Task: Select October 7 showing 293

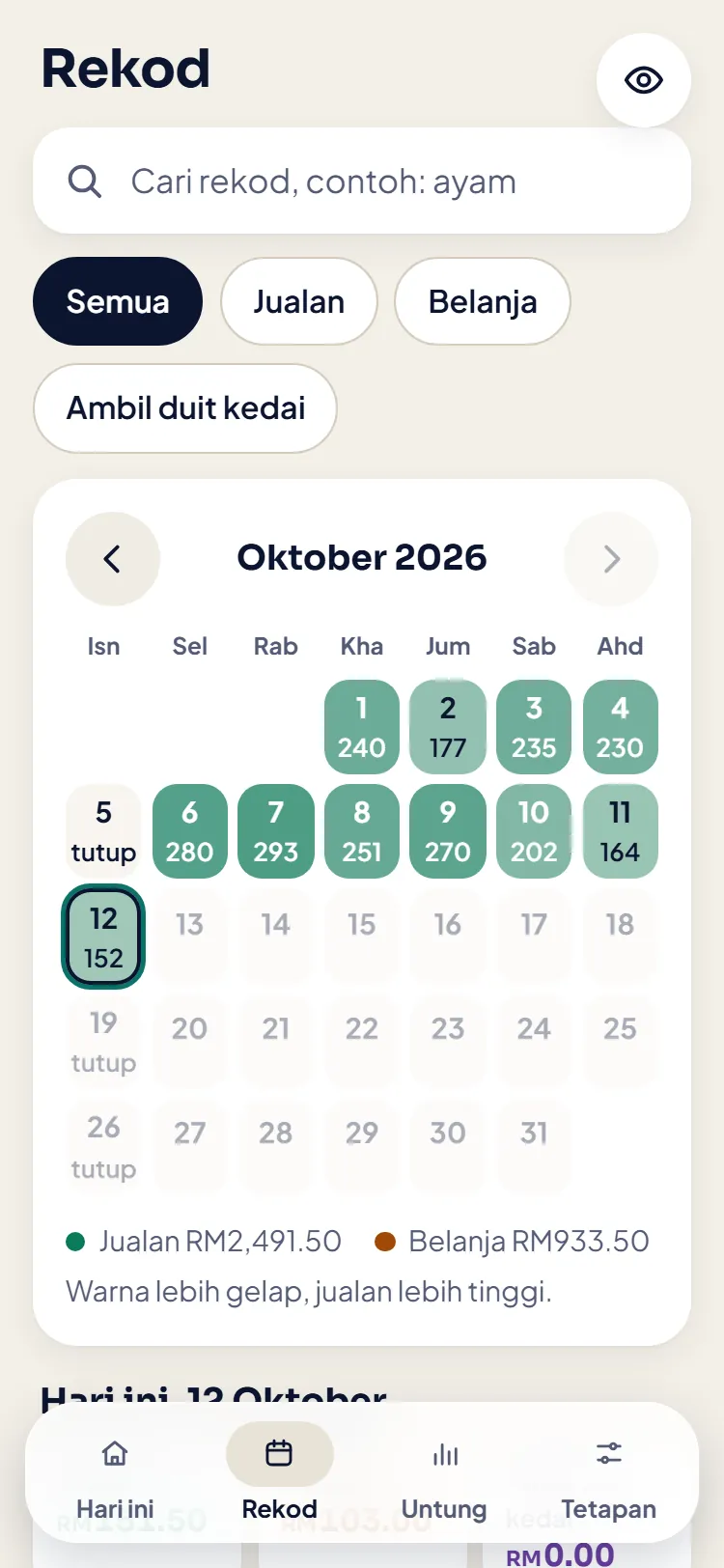Action: coord(276,831)
